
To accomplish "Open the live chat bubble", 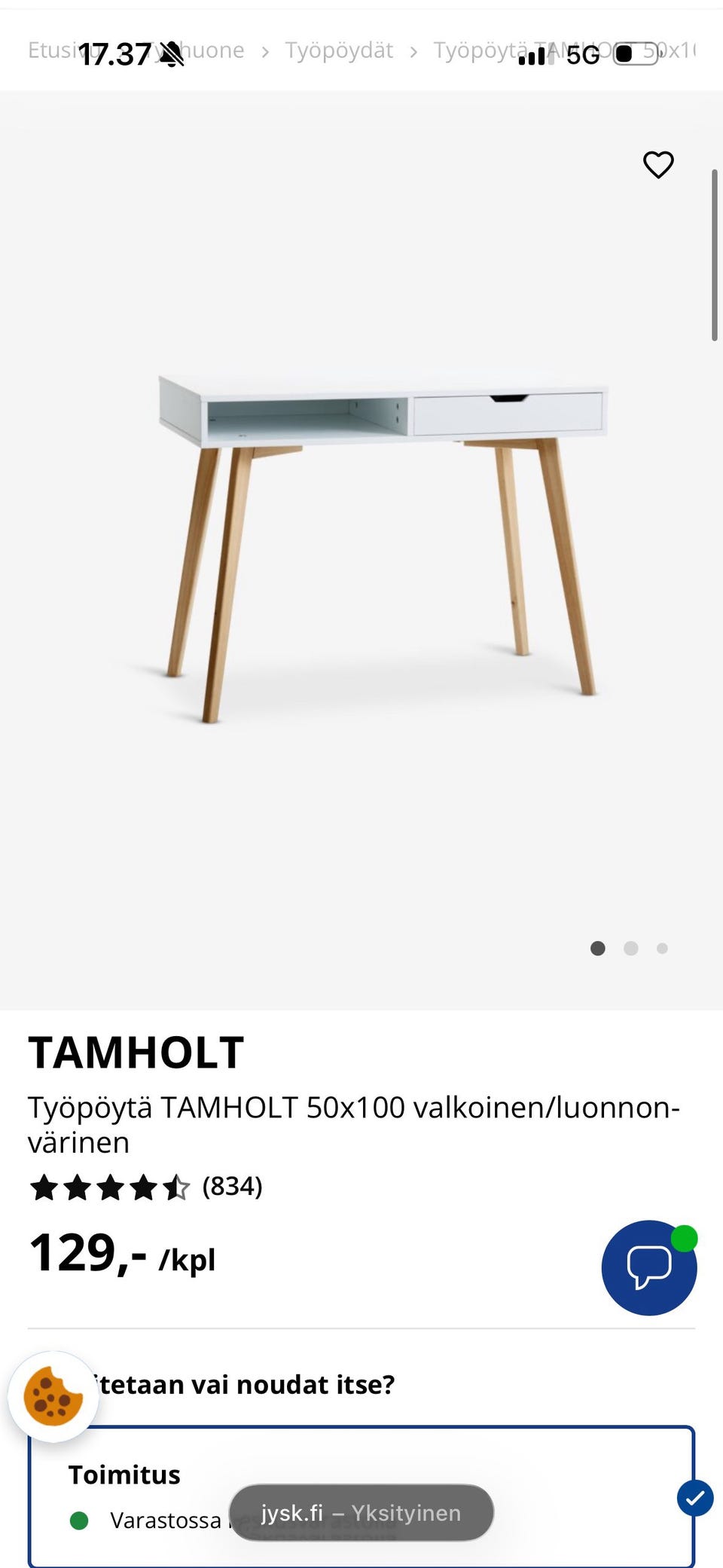I will pos(649,1267).
